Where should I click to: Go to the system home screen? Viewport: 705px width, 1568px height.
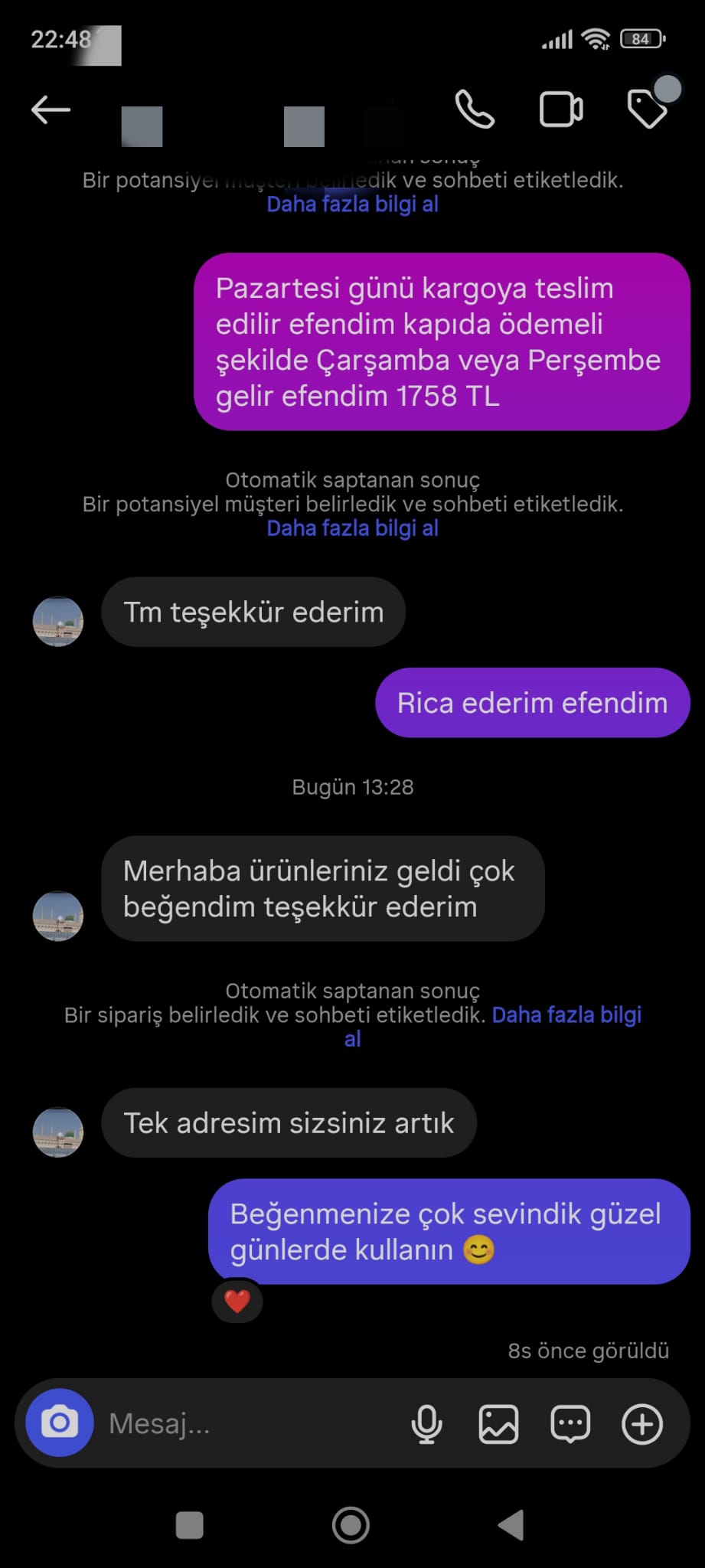point(351,1525)
